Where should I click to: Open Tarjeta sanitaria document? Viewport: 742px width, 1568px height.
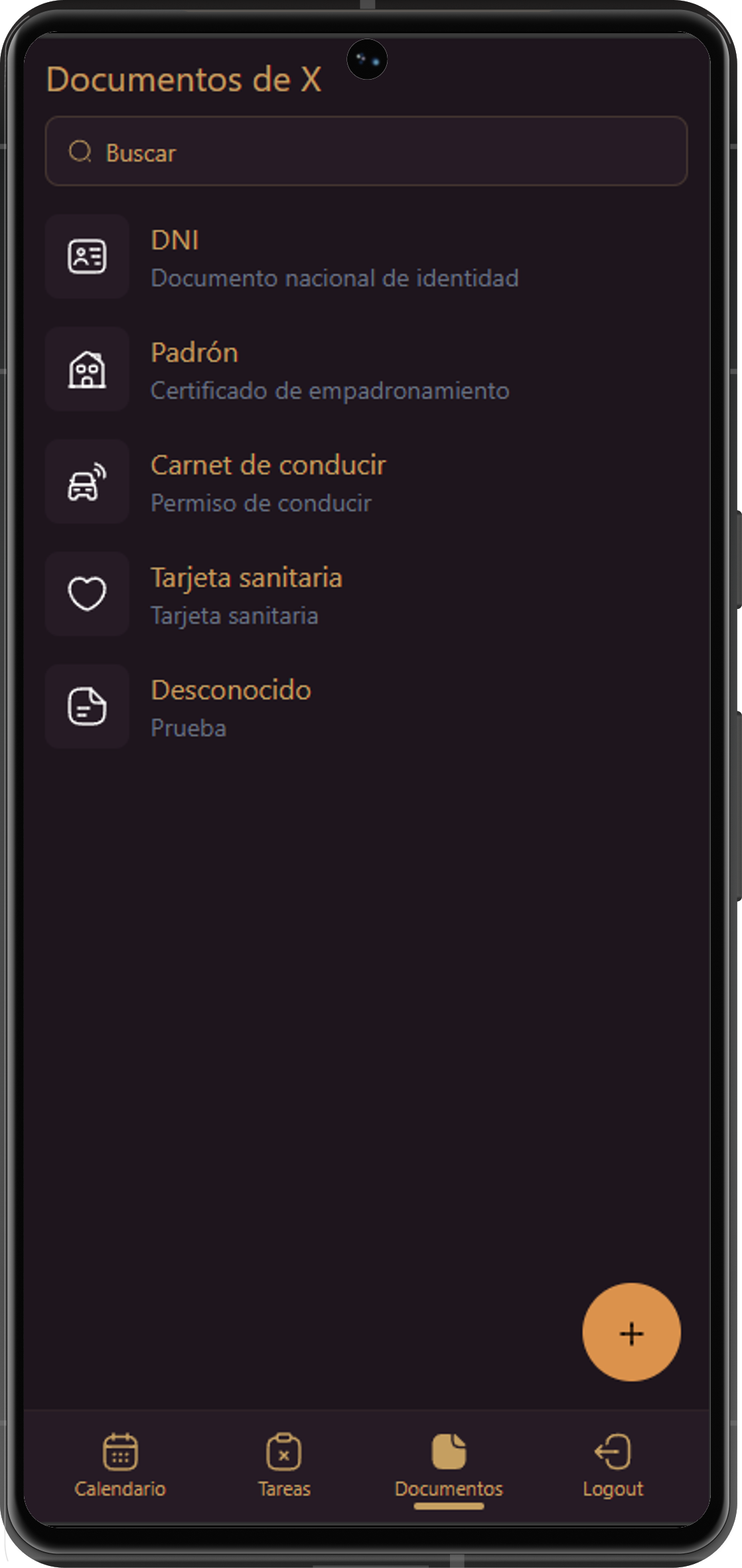pos(246,595)
